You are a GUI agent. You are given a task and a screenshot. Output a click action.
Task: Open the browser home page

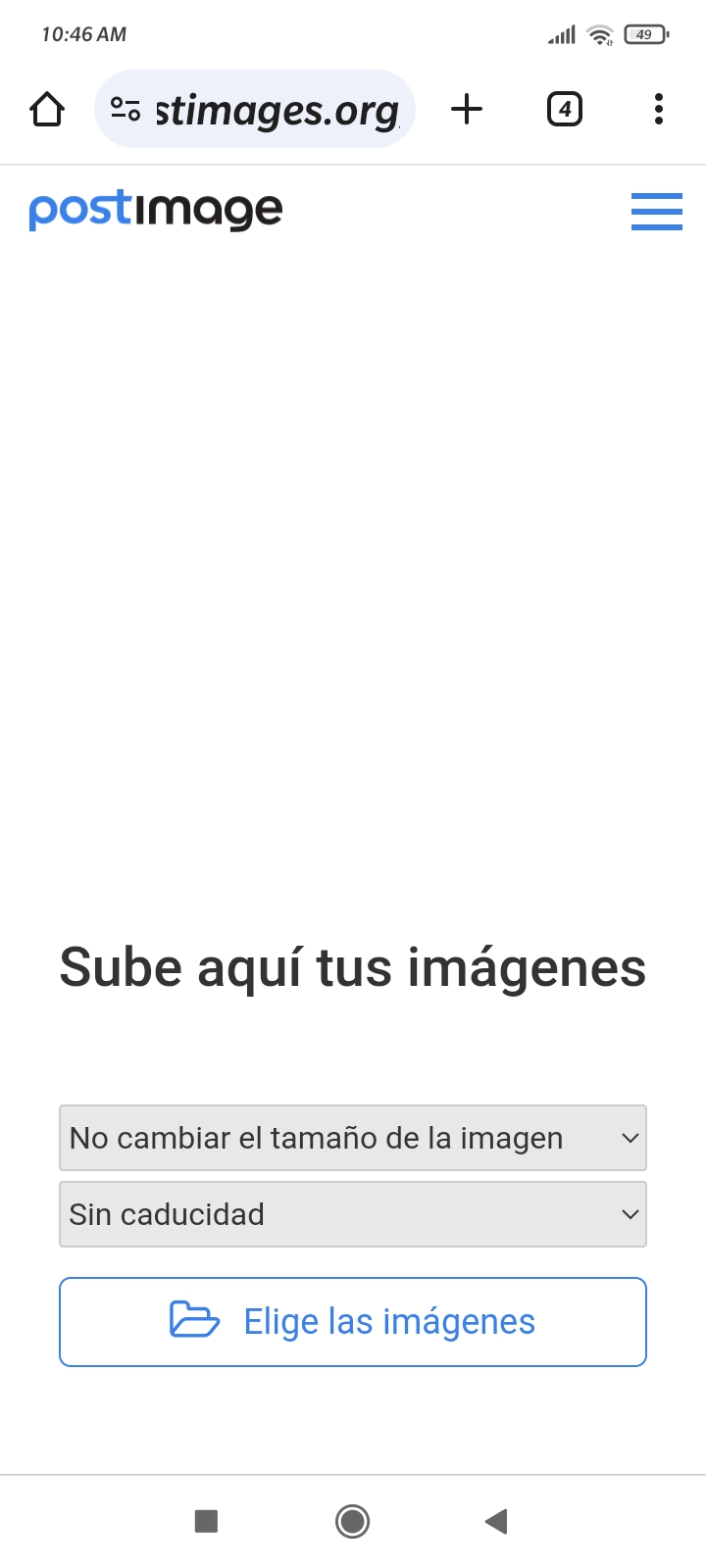(x=47, y=109)
